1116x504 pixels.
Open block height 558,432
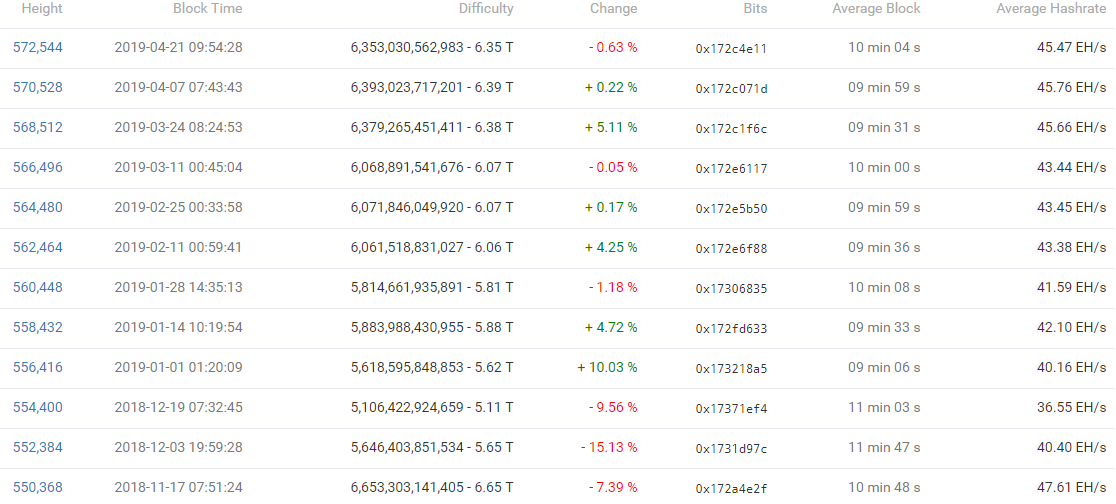[x=38, y=327]
